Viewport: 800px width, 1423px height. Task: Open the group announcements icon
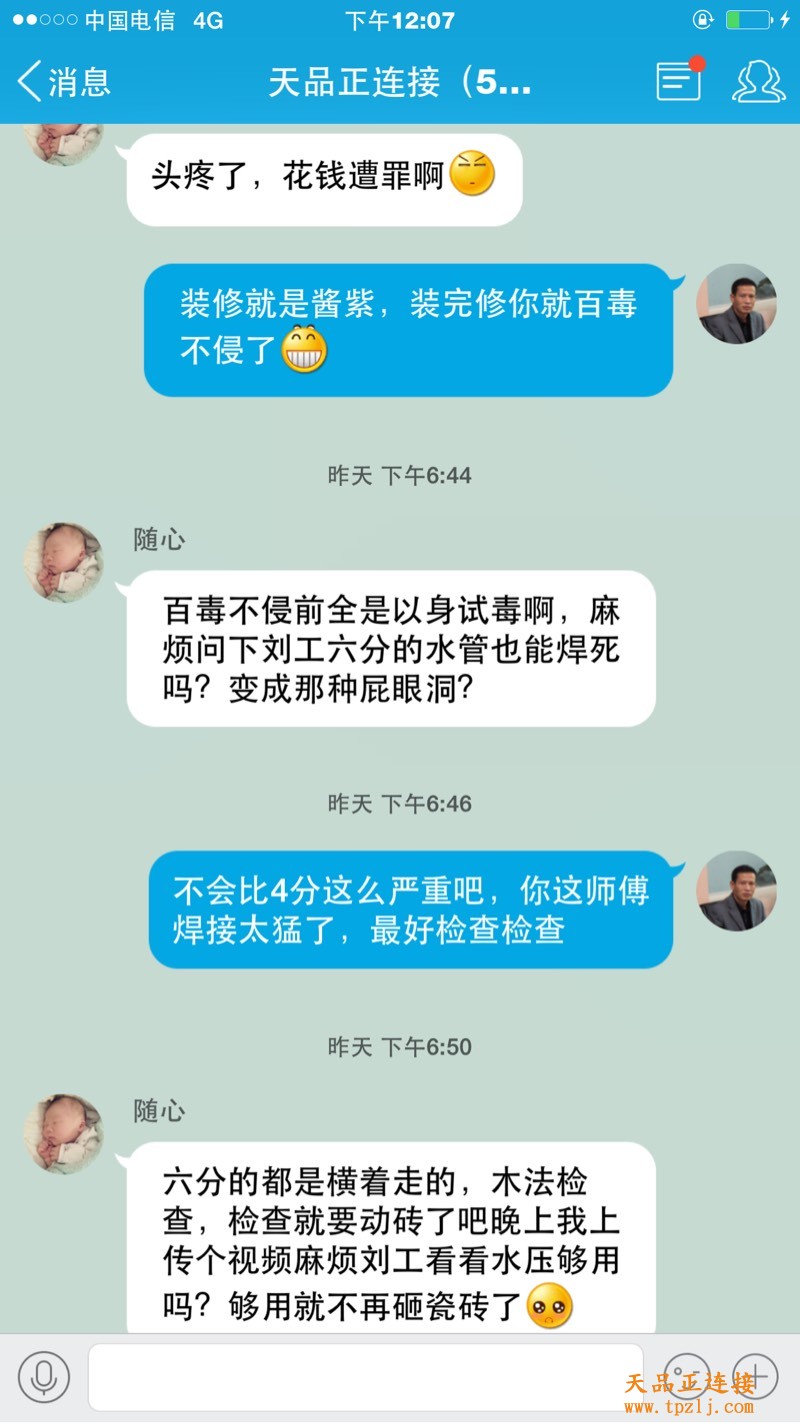[678, 82]
